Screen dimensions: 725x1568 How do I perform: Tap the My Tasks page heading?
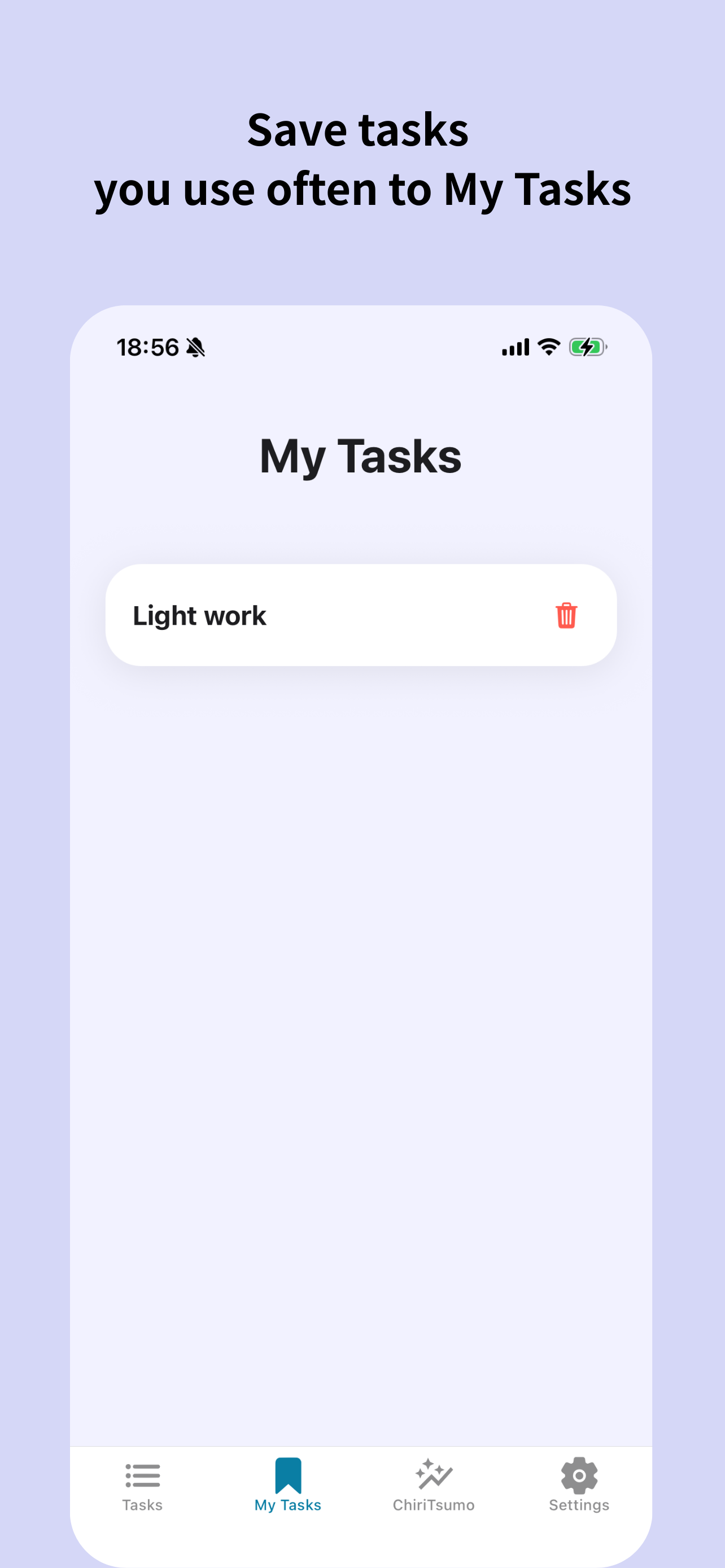pyautogui.click(x=361, y=458)
